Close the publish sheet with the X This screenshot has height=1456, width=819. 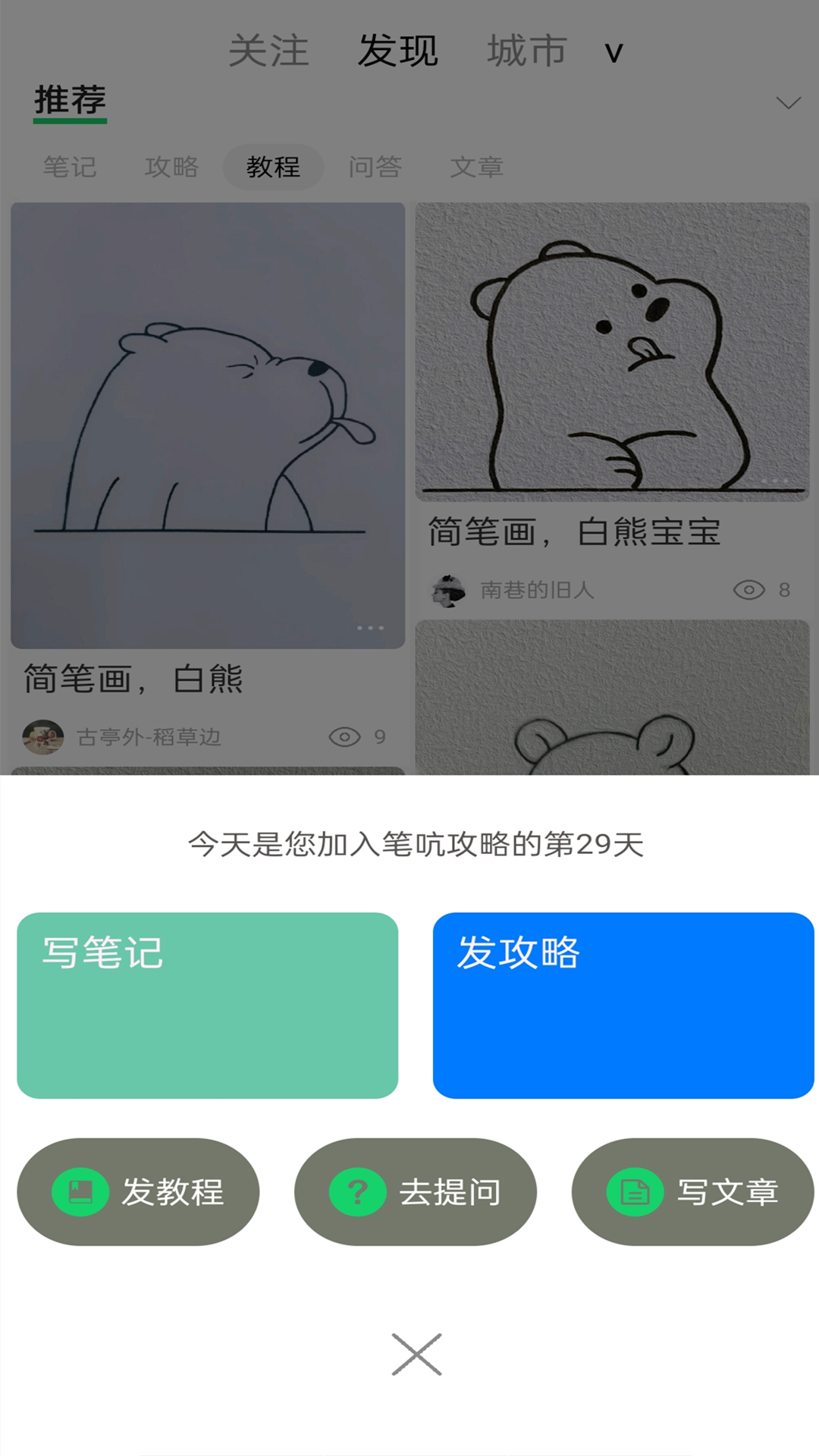[416, 1354]
